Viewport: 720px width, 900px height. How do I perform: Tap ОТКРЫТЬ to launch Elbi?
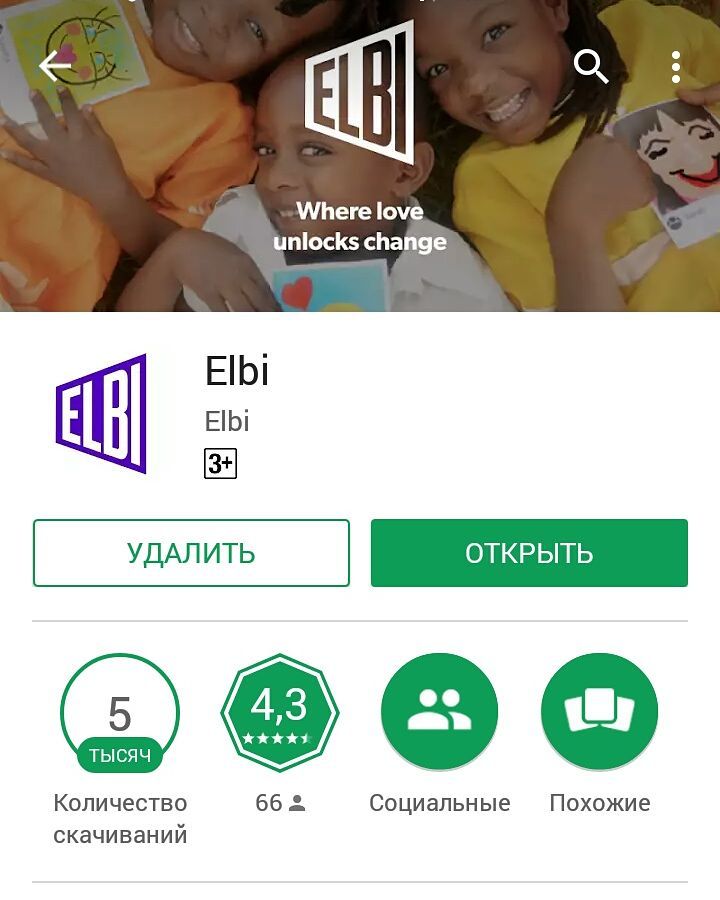tap(529, 553)
